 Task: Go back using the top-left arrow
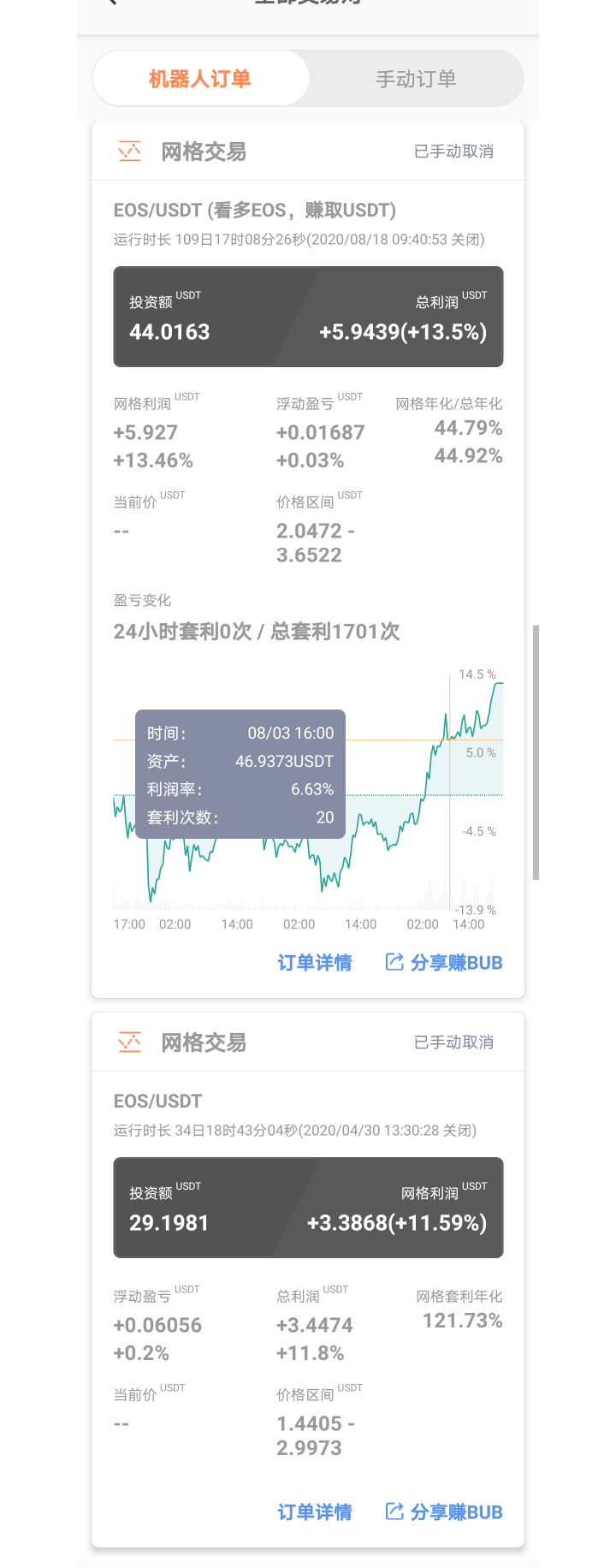tap(112, 3)
